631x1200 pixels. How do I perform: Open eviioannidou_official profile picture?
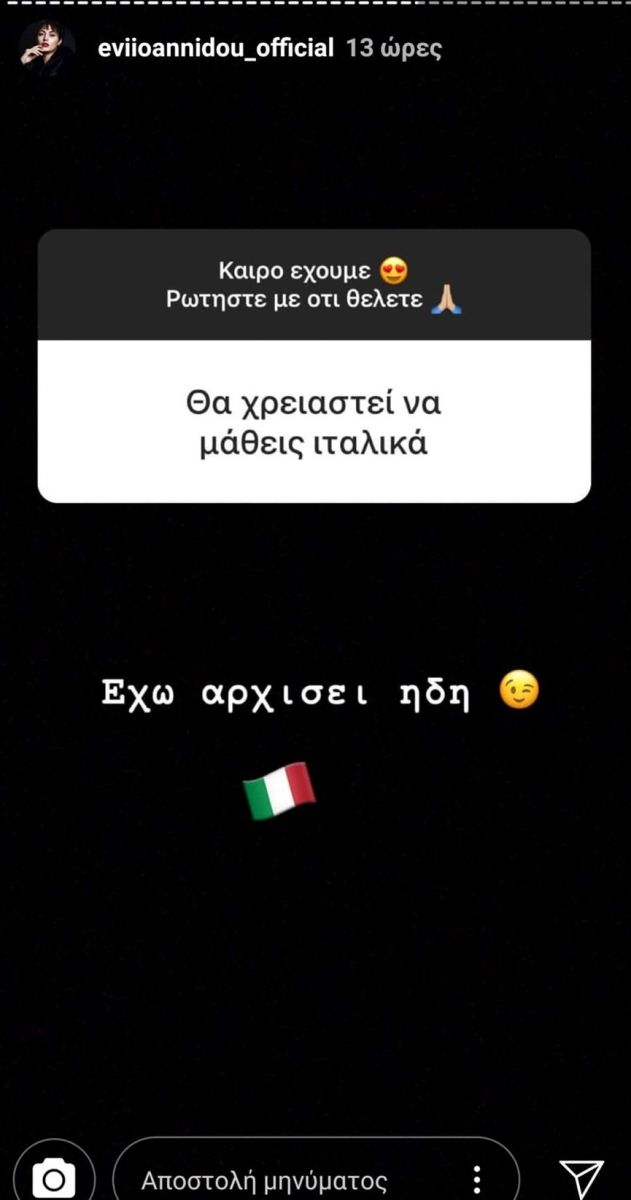(x=48, y=47)
